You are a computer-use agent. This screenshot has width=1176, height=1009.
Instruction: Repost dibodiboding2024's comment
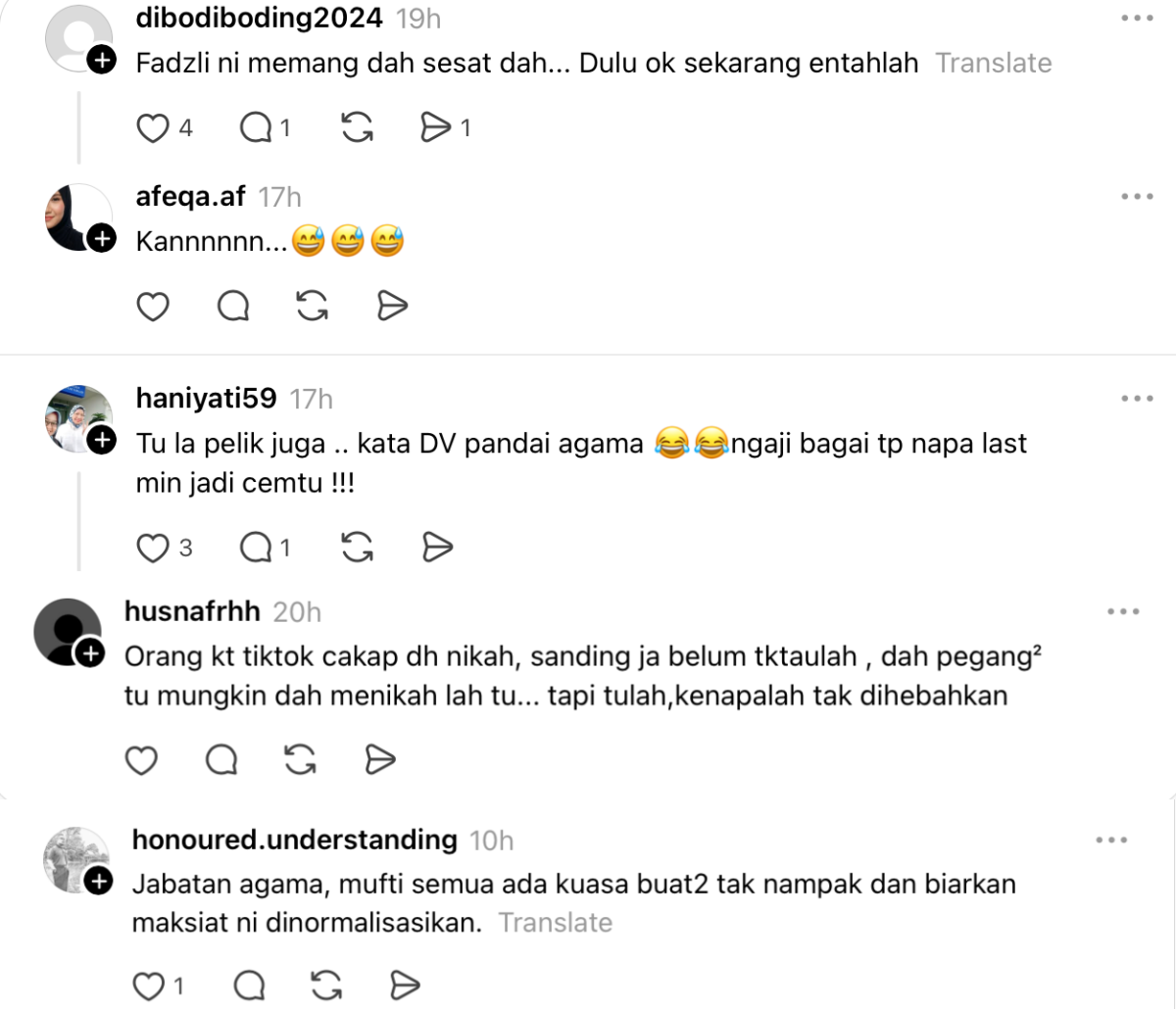358,128
